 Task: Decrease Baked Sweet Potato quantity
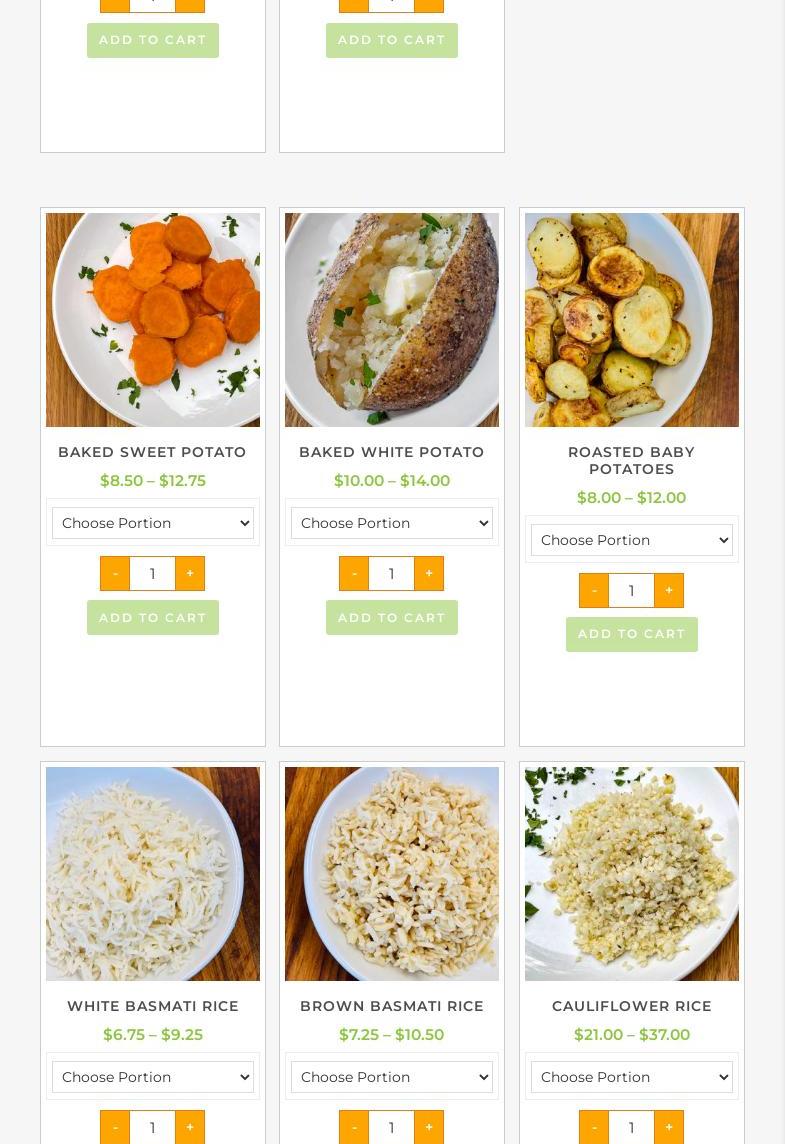coord(115,574)
